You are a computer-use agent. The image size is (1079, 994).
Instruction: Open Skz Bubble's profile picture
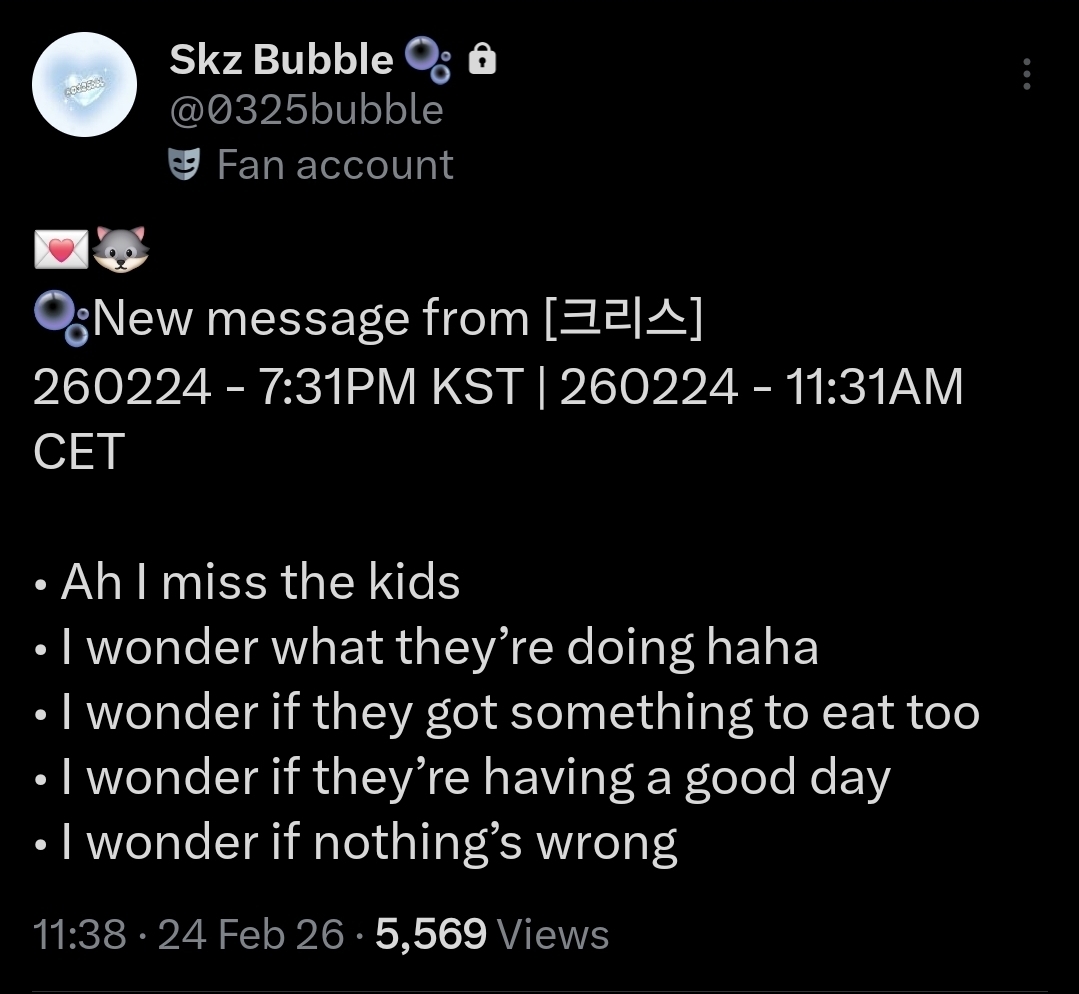[x=84, y=85]
